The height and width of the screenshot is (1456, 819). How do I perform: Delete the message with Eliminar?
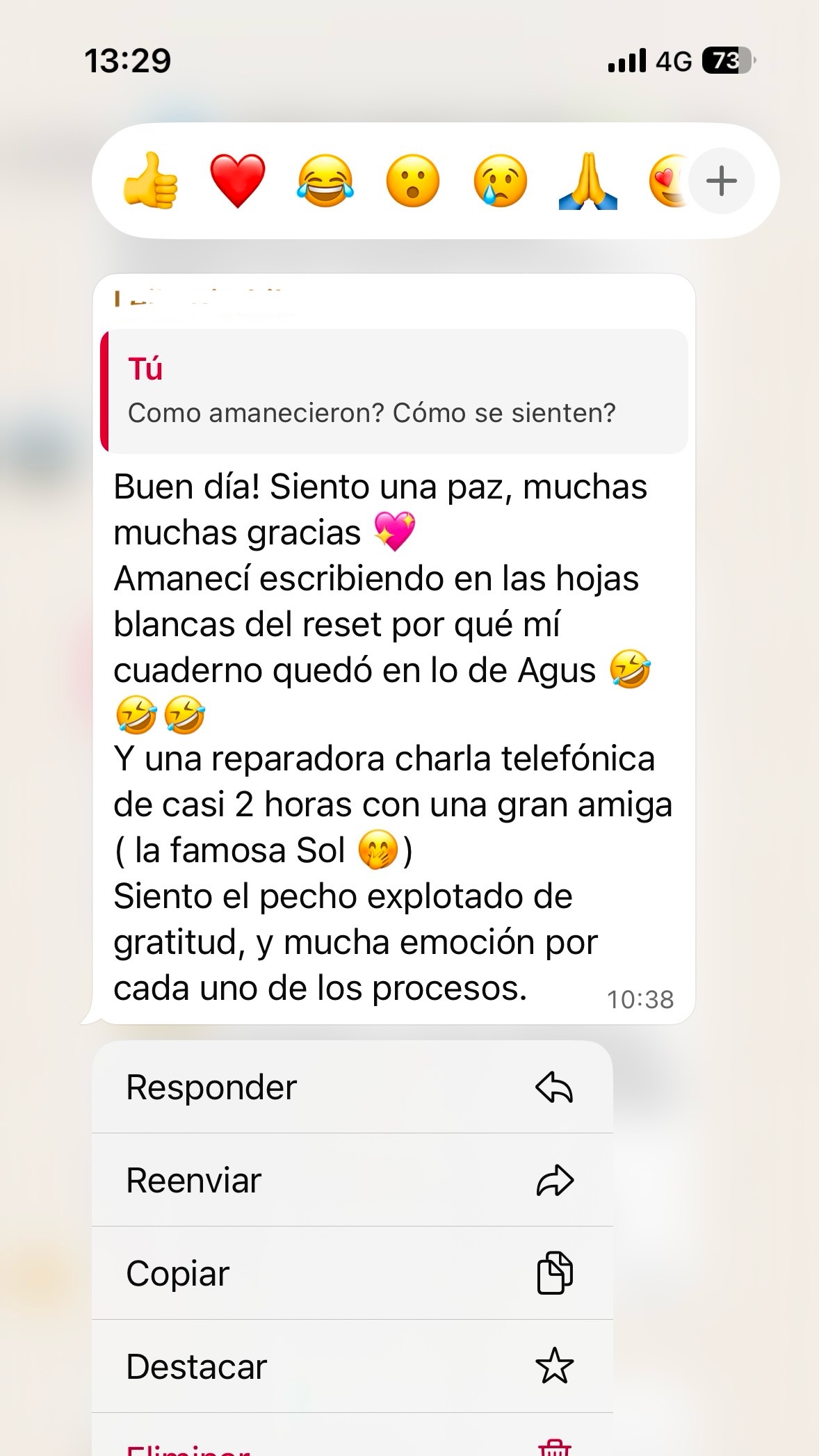[x=352, y=1435]
